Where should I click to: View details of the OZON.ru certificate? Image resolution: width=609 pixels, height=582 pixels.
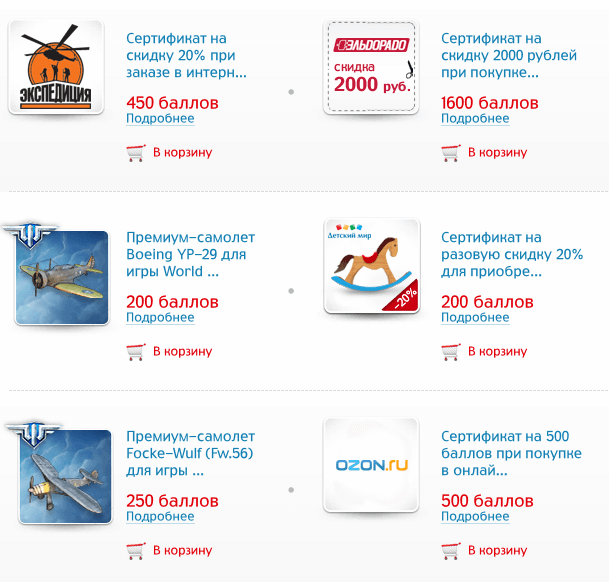tap(475, 516)
